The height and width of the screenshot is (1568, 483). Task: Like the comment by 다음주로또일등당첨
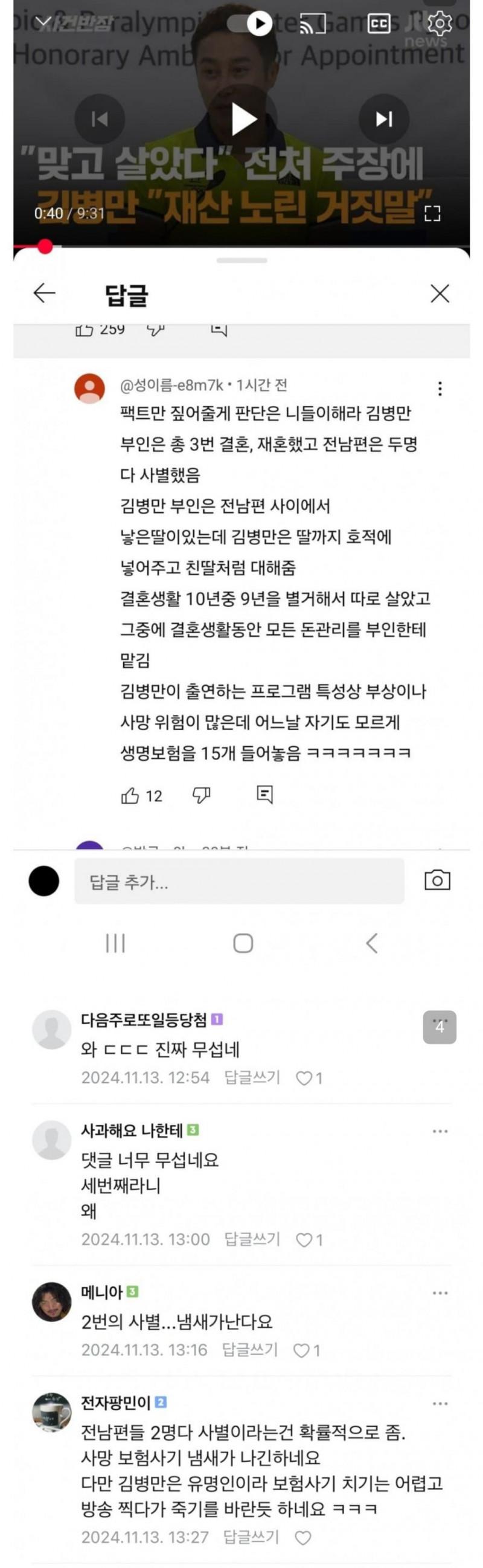(x=304, y=1078)
